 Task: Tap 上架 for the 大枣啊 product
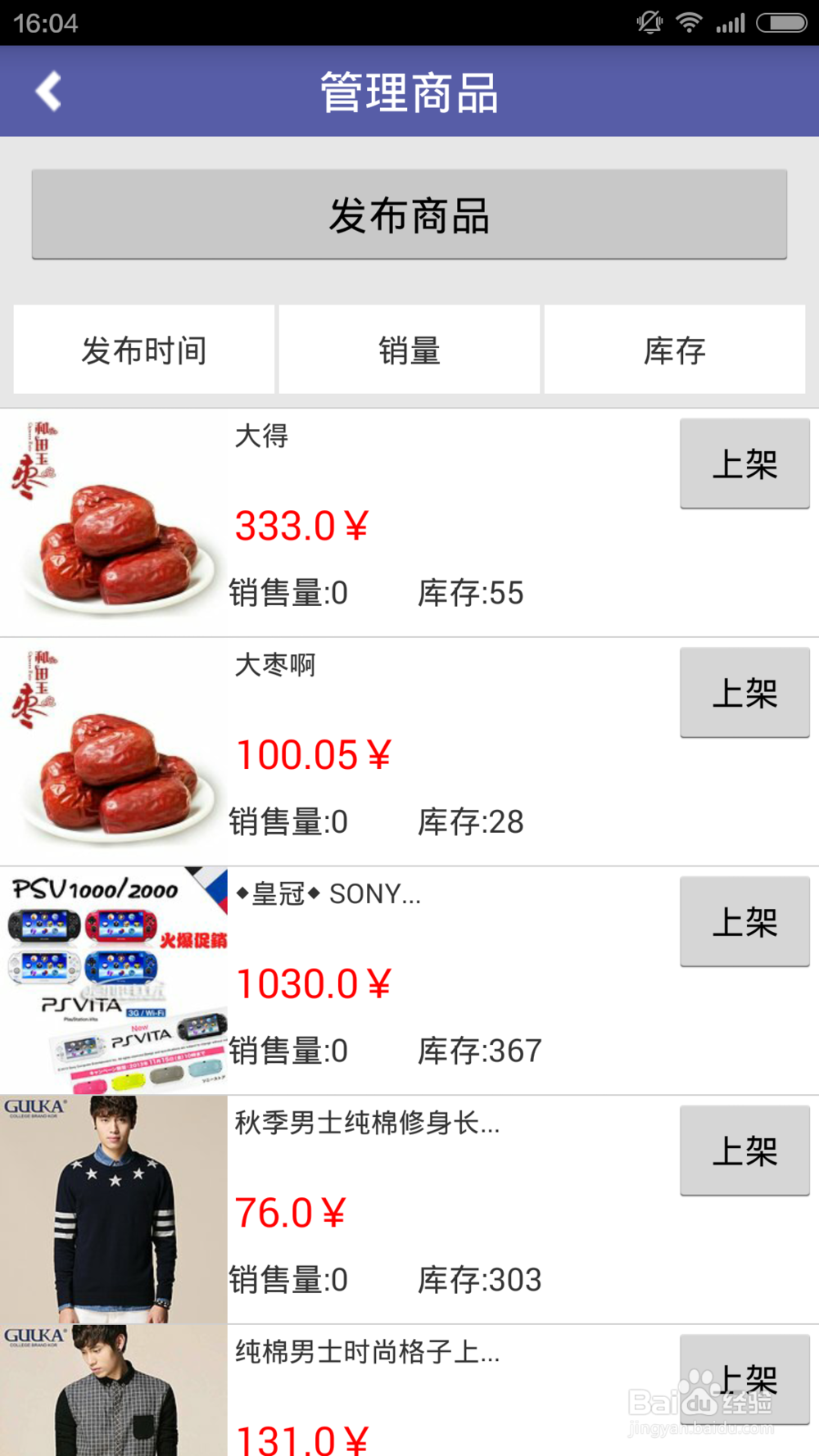click(x=744, y=693)
